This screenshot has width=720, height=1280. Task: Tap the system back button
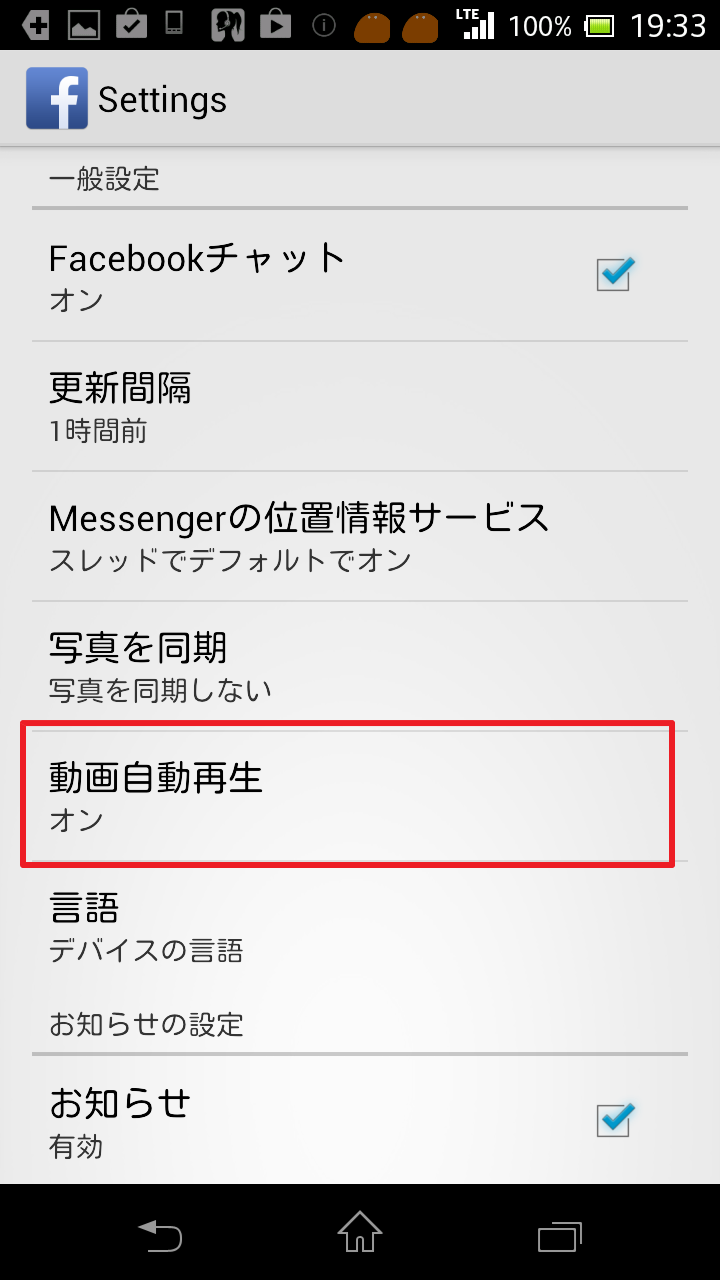pyautogui.click(x=160, y=1233)
